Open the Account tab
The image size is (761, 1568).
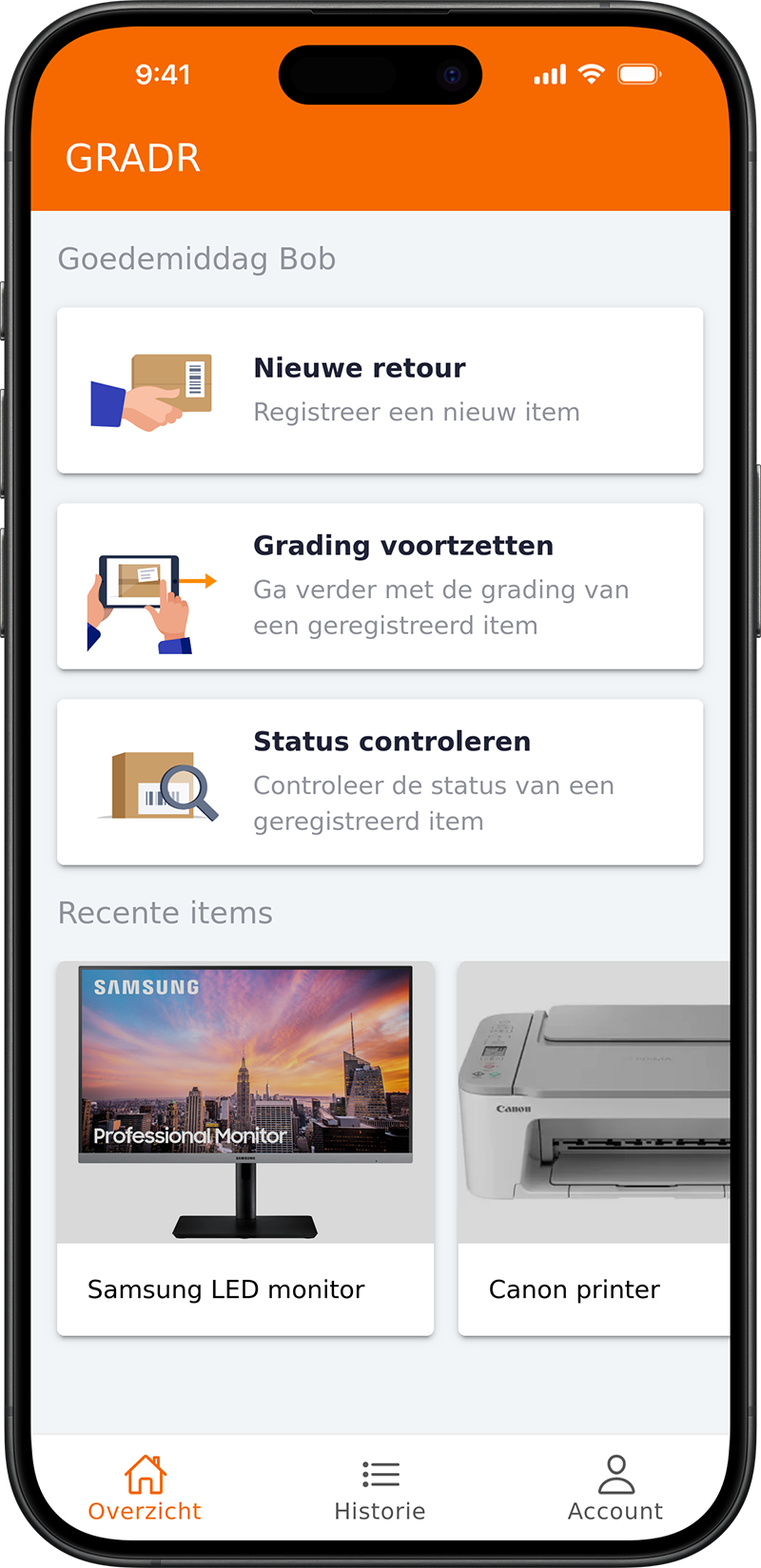click(615, 1489)
